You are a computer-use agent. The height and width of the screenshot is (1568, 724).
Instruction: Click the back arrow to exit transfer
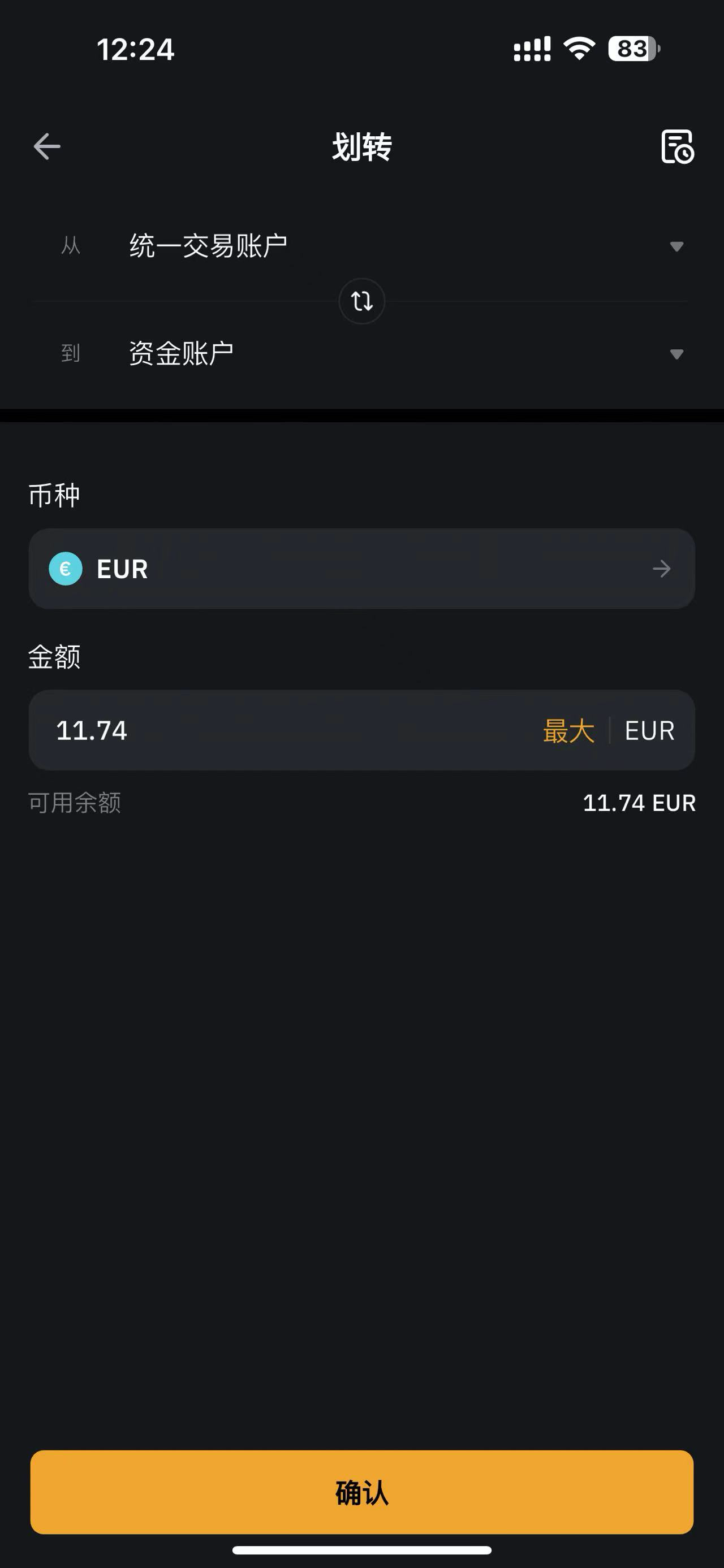(46, 146)
